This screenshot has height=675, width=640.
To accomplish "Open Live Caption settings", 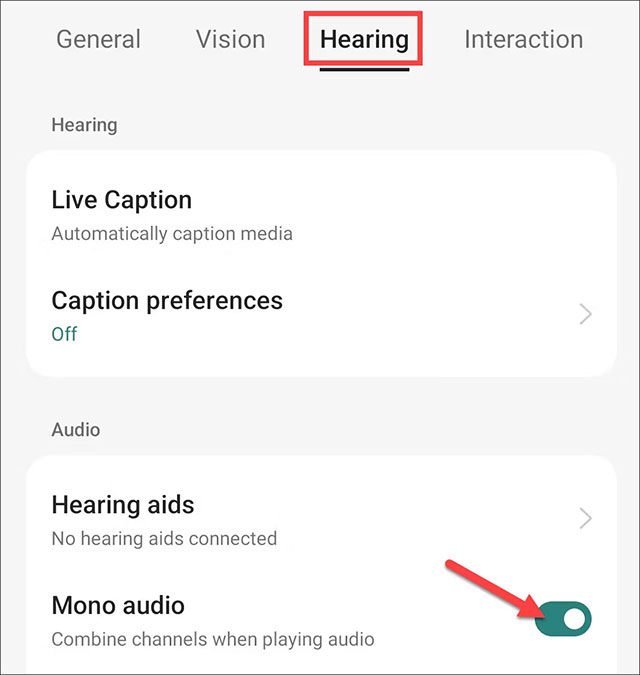I will pyautogui.click(x=320, y=215).
